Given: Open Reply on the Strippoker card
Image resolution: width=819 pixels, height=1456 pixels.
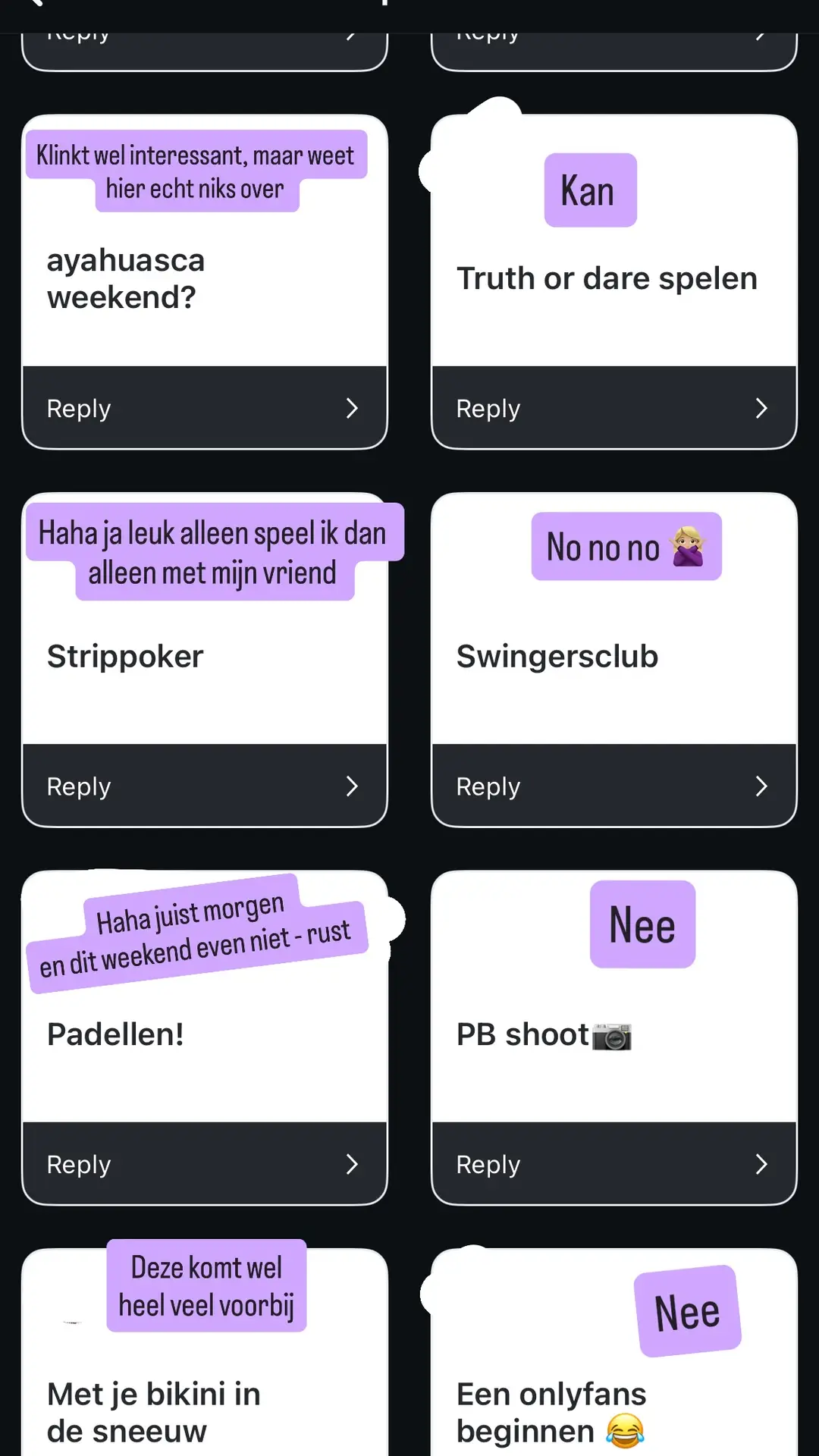Looking at the screenshot, I should click(205, 786).
